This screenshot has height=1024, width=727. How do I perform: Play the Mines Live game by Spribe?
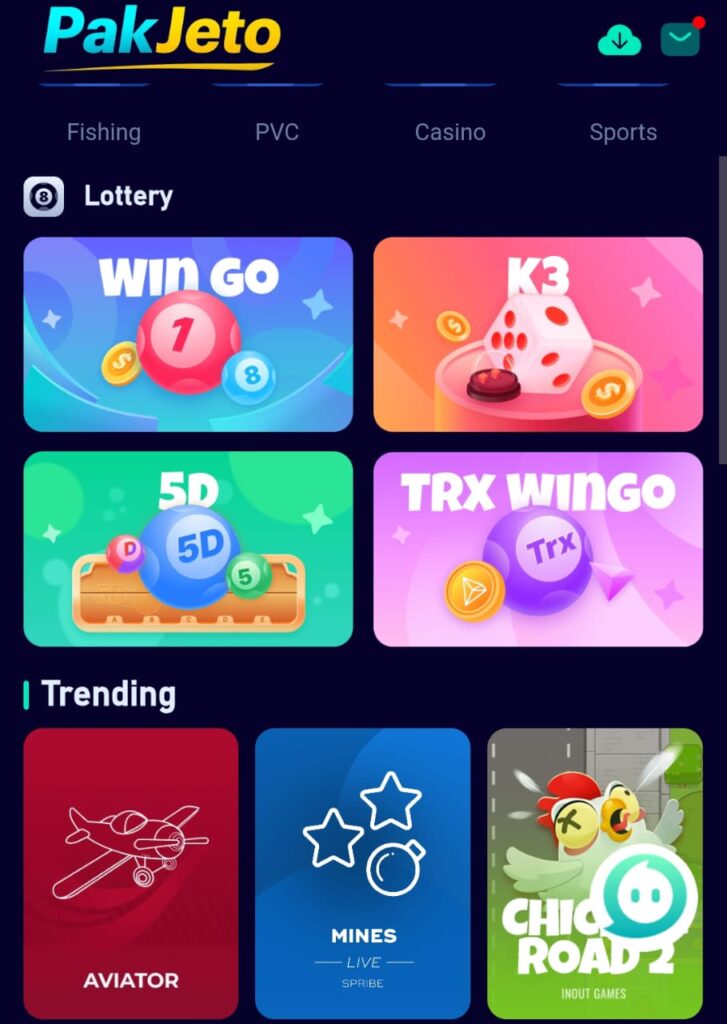363,872
